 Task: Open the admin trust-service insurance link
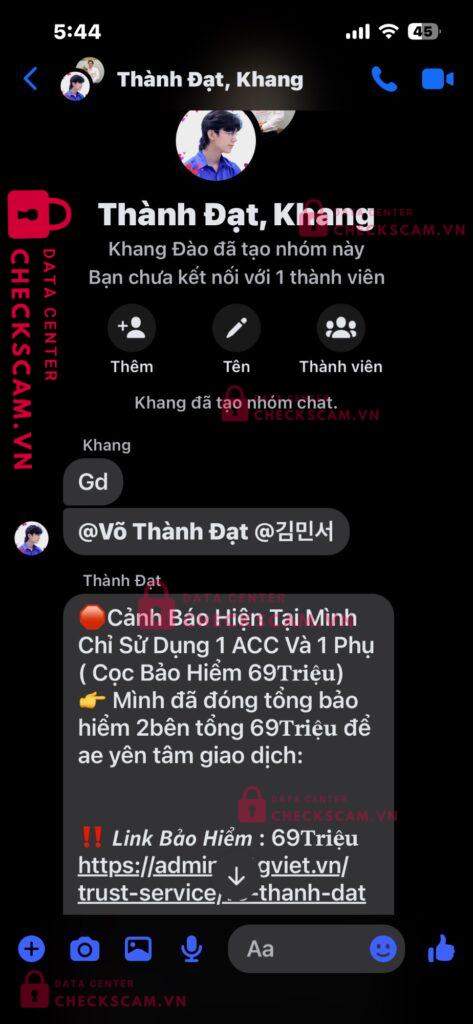[221, 880]
